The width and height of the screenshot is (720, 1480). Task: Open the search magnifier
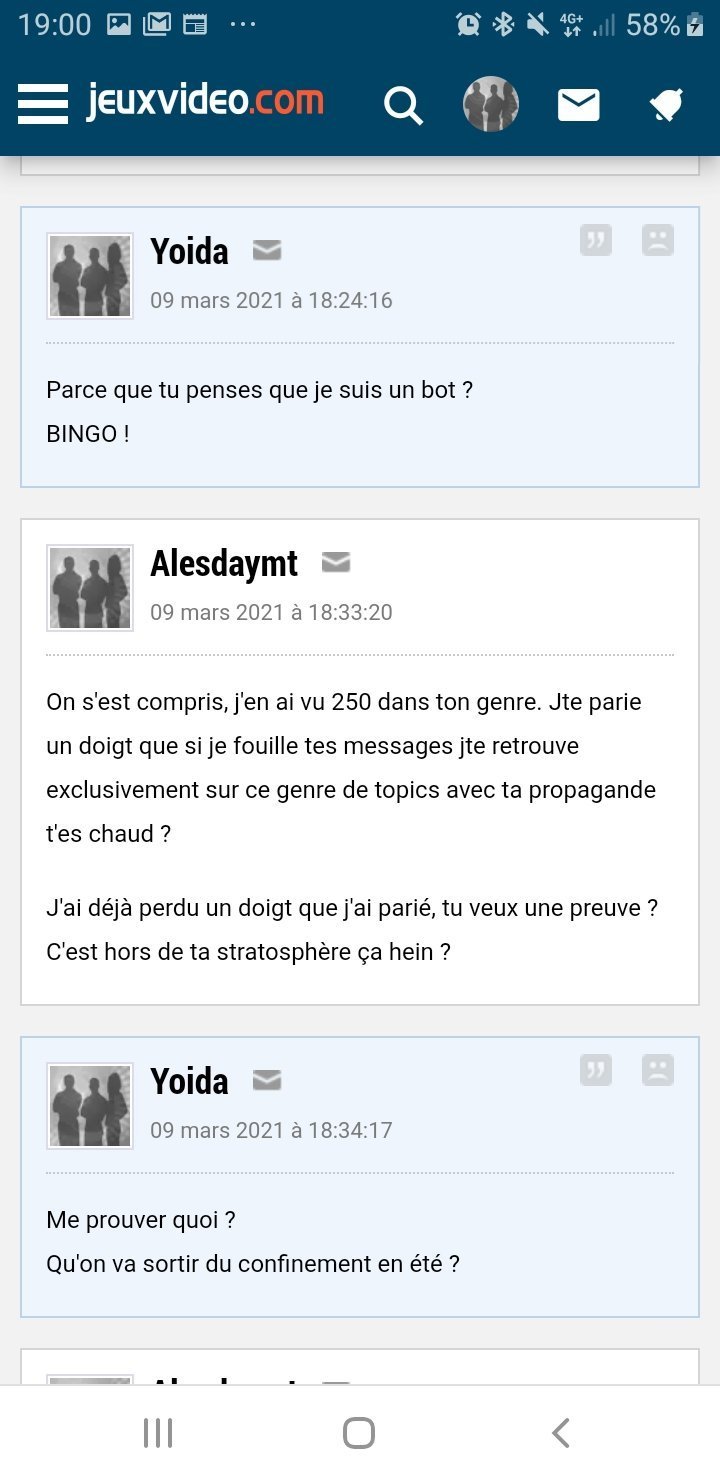pos(403,105)
